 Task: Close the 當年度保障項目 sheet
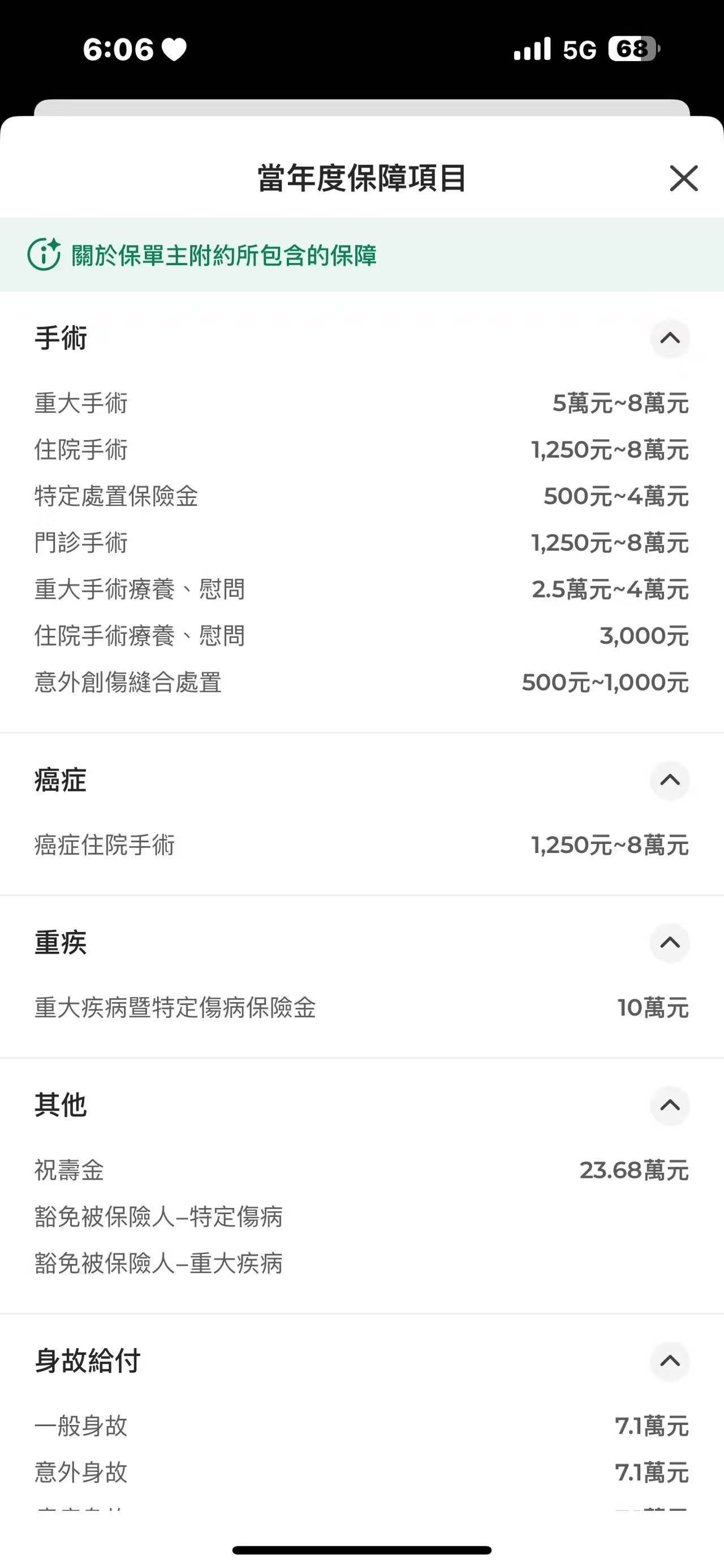683,177
